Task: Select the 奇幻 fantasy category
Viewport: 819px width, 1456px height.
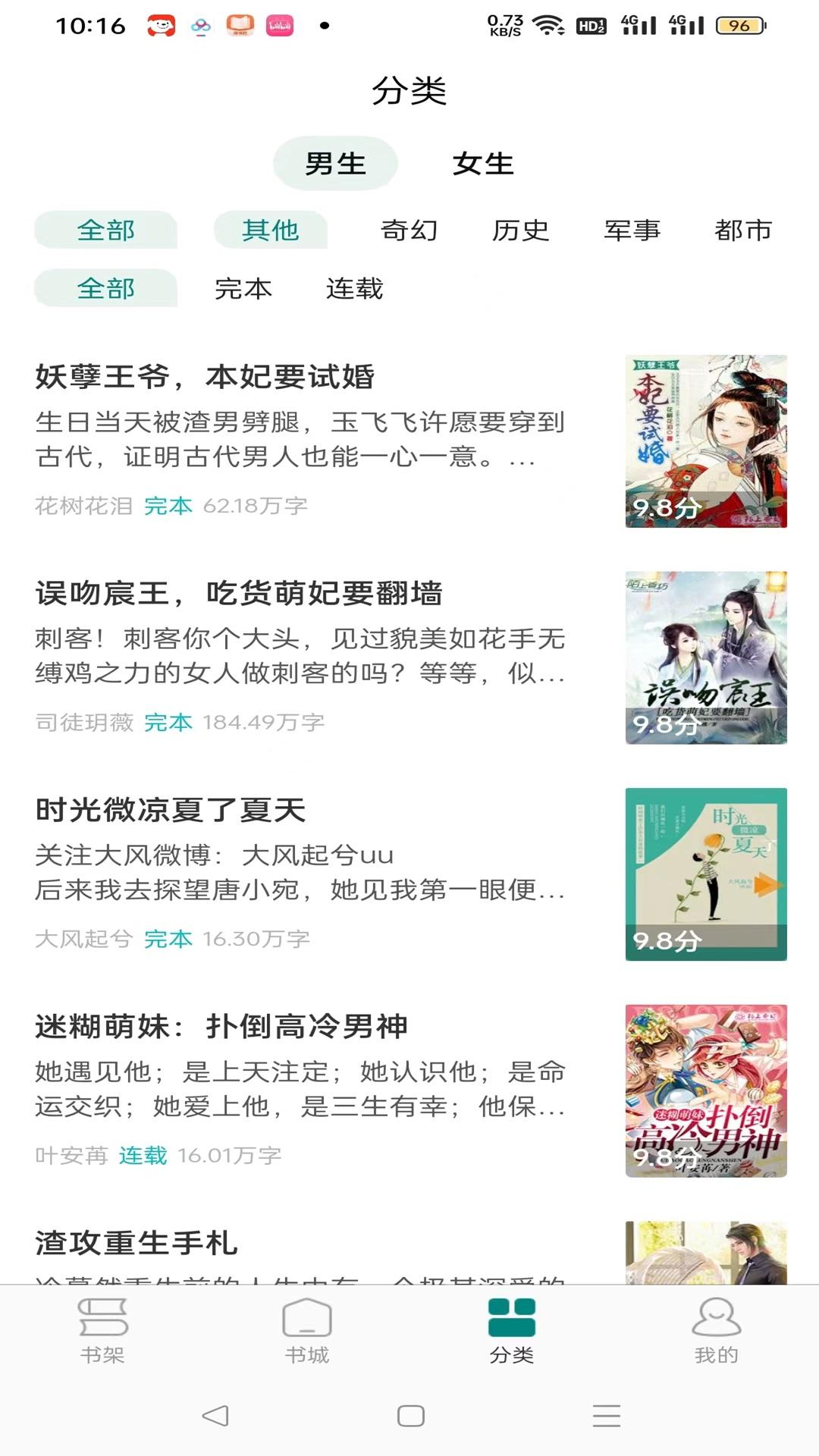Action: [409, 231]
